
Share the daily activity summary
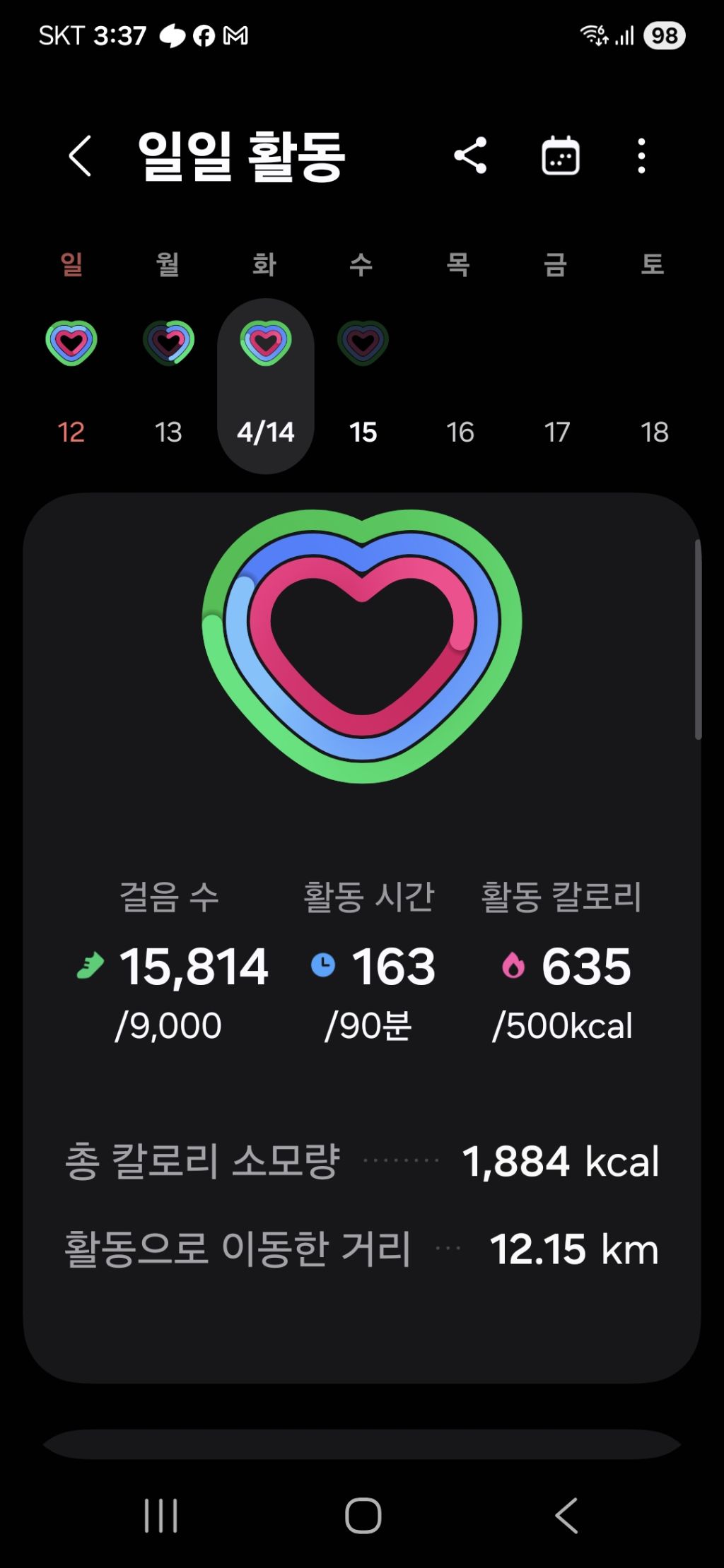pos(470,155)
